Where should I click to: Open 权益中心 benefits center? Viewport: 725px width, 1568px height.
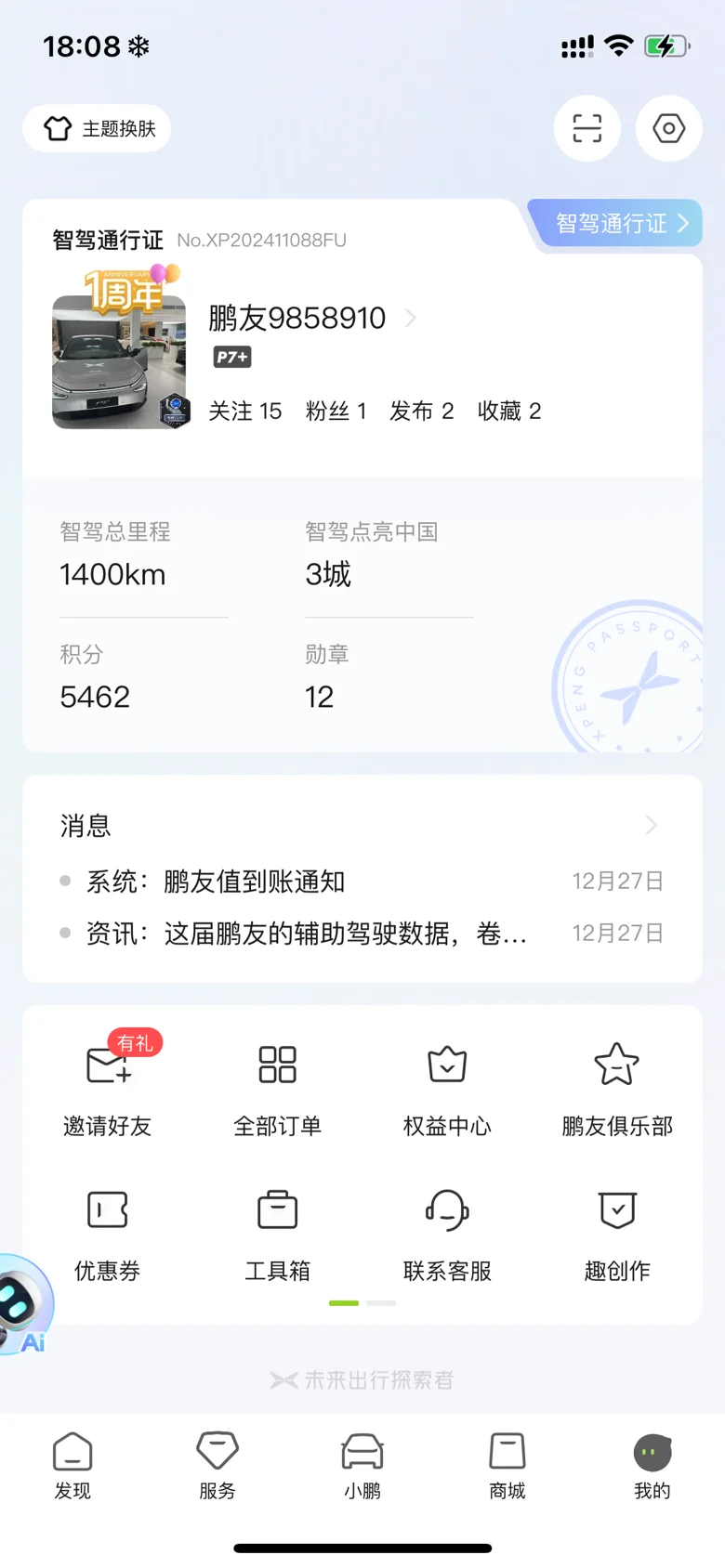pos(447,1085)
